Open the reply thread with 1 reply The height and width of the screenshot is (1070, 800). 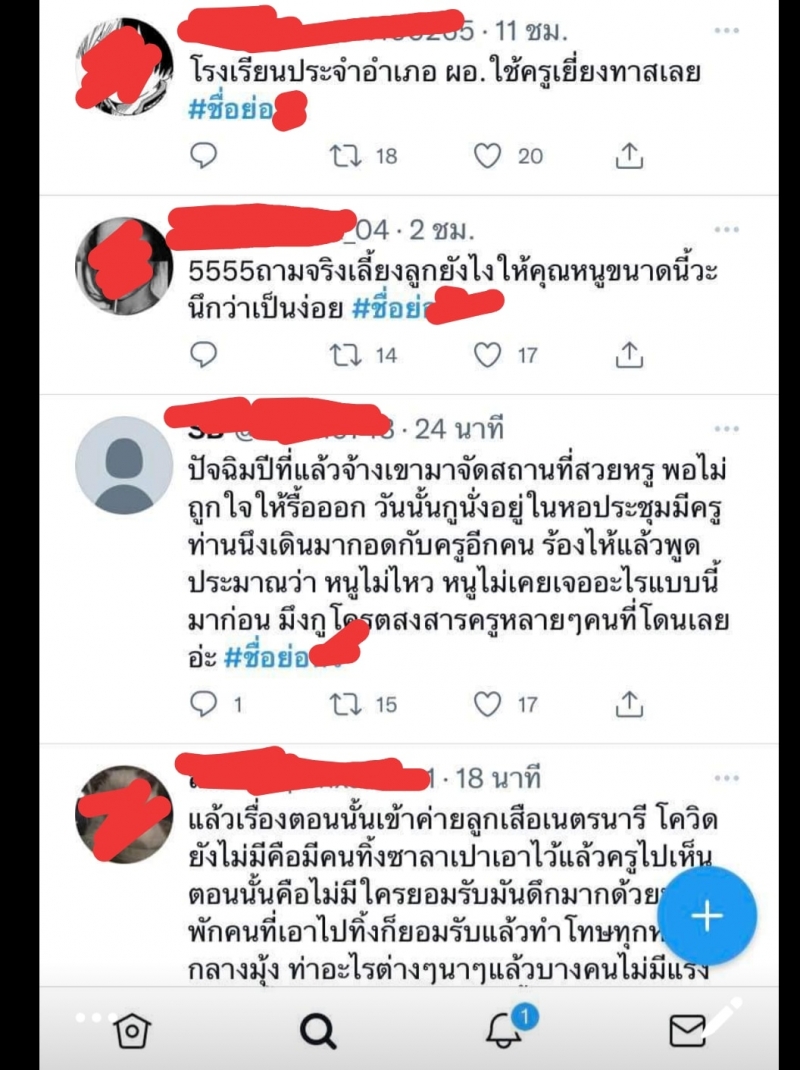204,705
